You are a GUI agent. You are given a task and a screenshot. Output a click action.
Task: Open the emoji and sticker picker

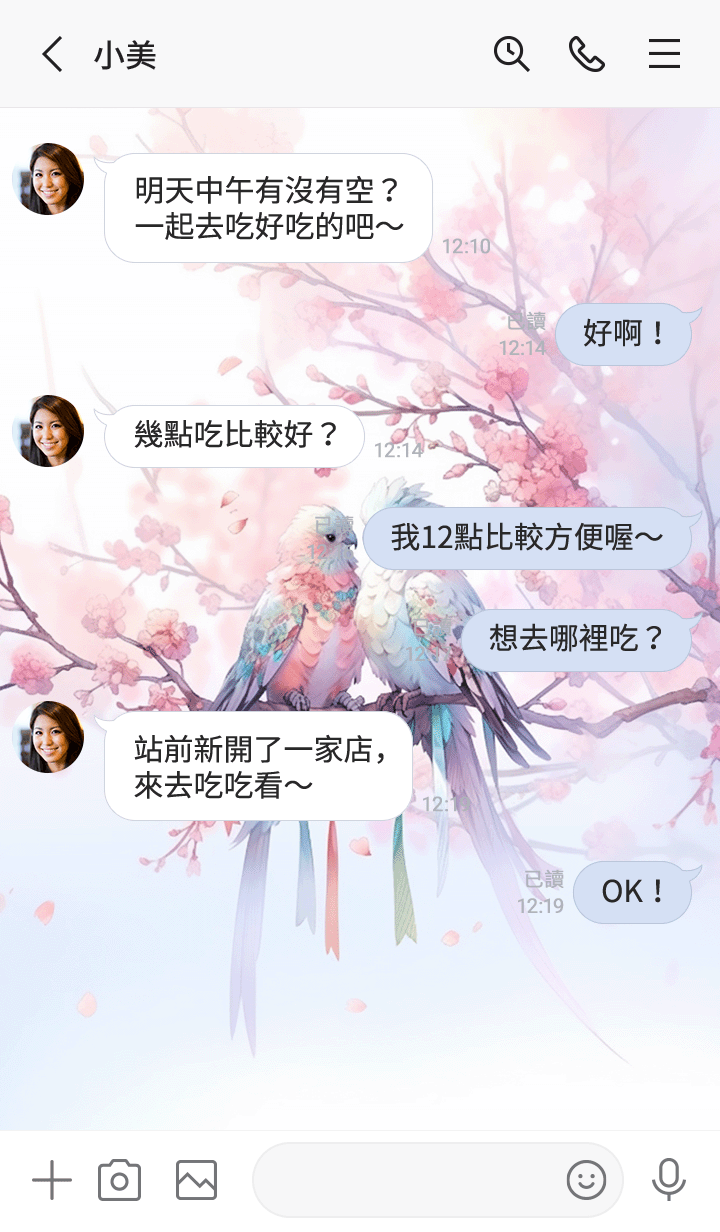tap(587, 1181)
